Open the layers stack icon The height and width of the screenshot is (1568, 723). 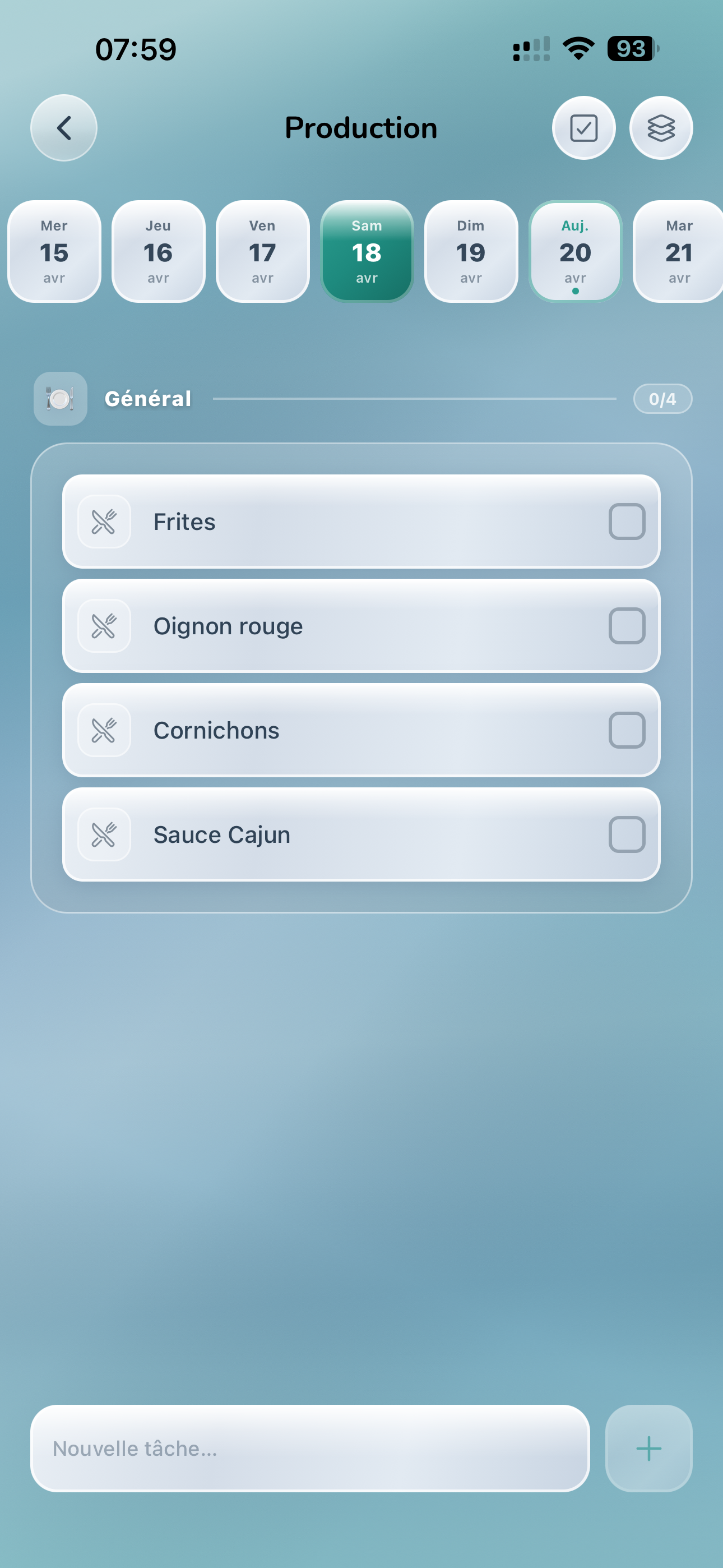point(660,128)
